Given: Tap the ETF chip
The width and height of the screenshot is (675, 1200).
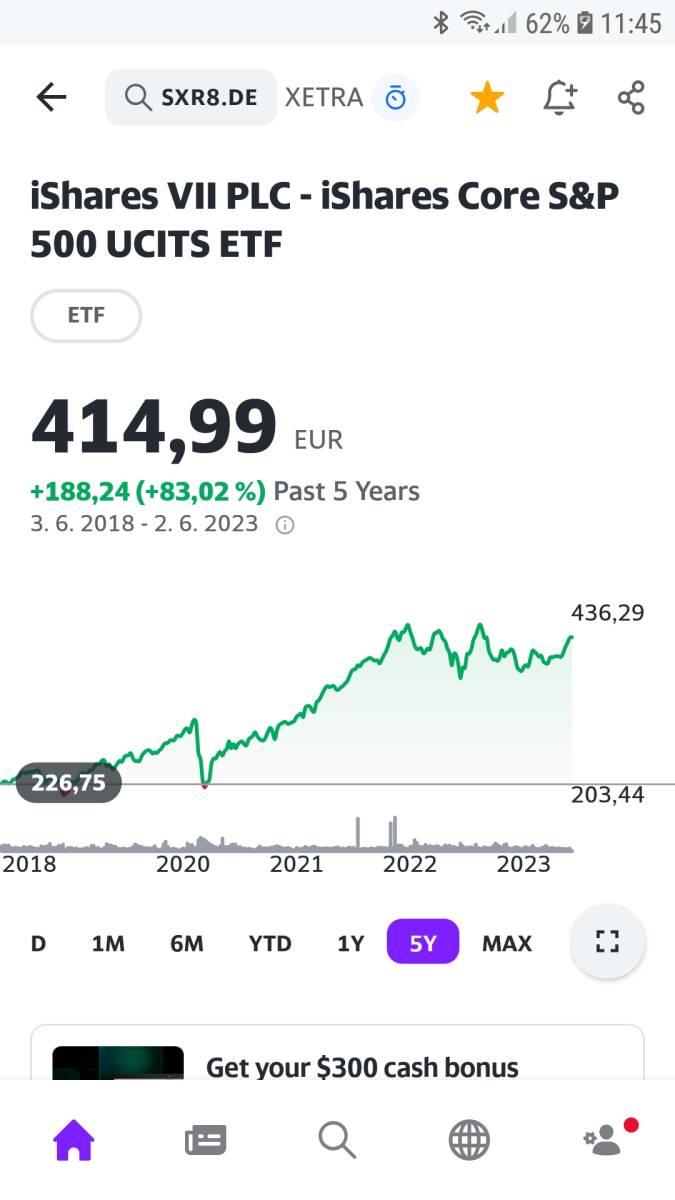Looking at the screenshot, I should point(86,316).
